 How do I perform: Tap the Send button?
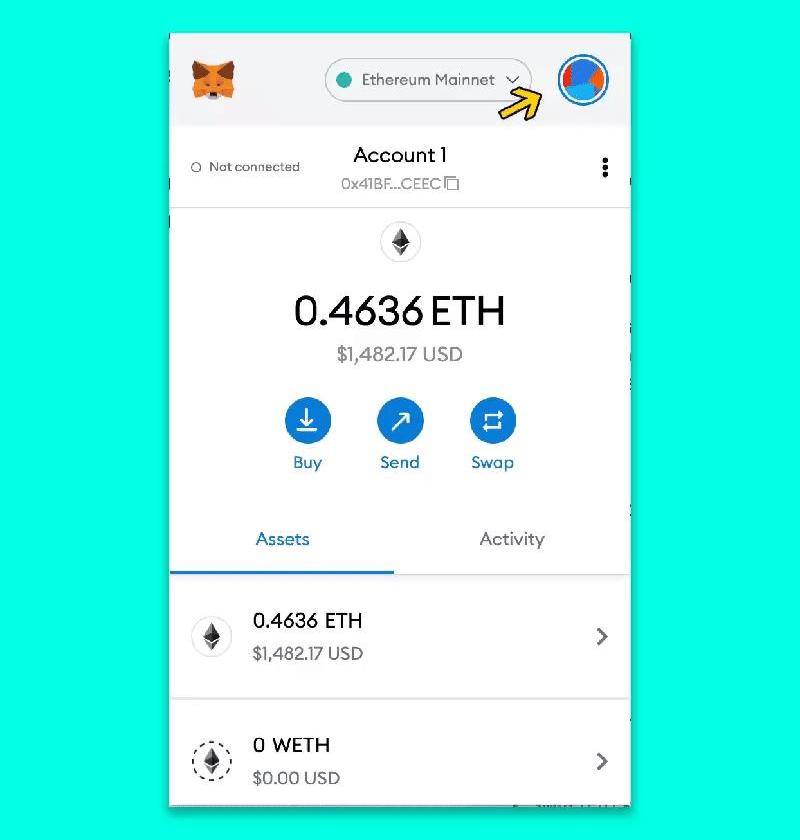pos(400,421)
